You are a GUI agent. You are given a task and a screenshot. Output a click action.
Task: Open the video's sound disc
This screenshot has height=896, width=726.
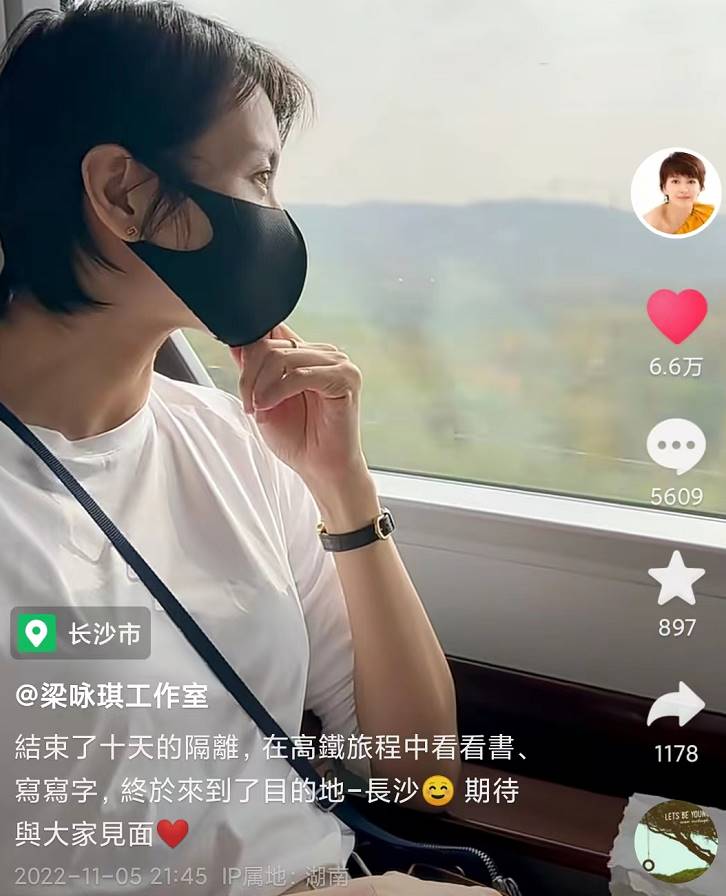click(676, 841)
